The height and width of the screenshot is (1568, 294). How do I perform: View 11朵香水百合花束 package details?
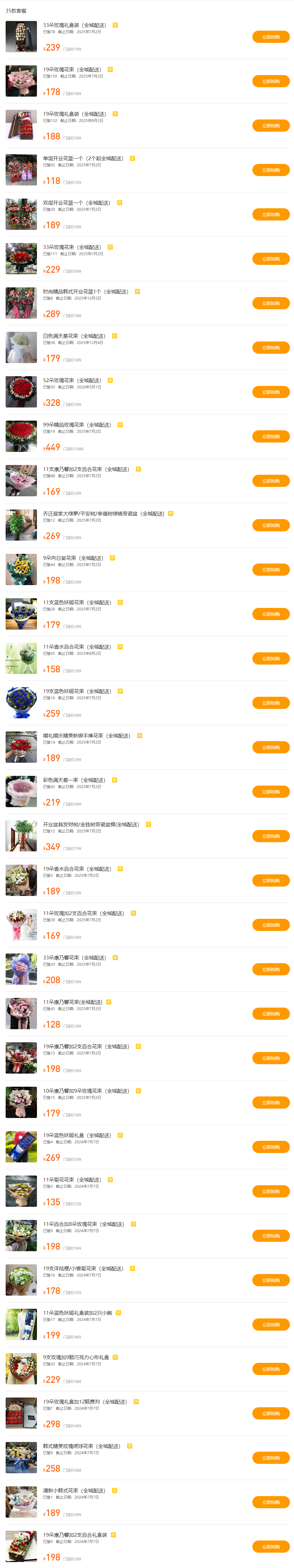77,647
